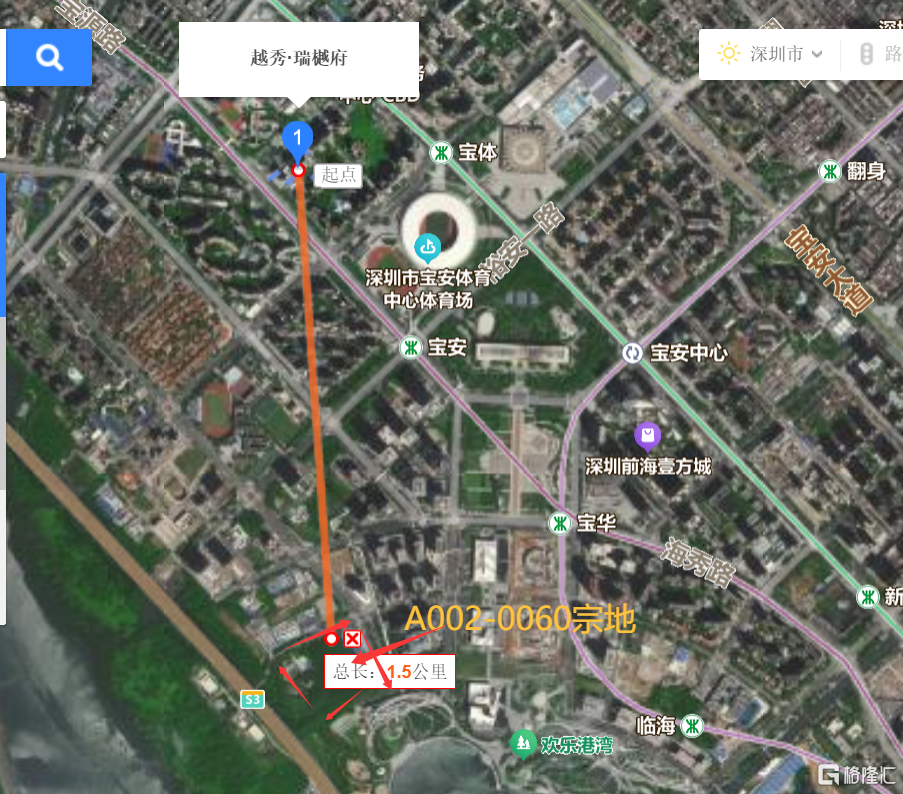
Task: Open 深圳市宝安体育中心体育场 on the map
Action: tap(429, 245)
